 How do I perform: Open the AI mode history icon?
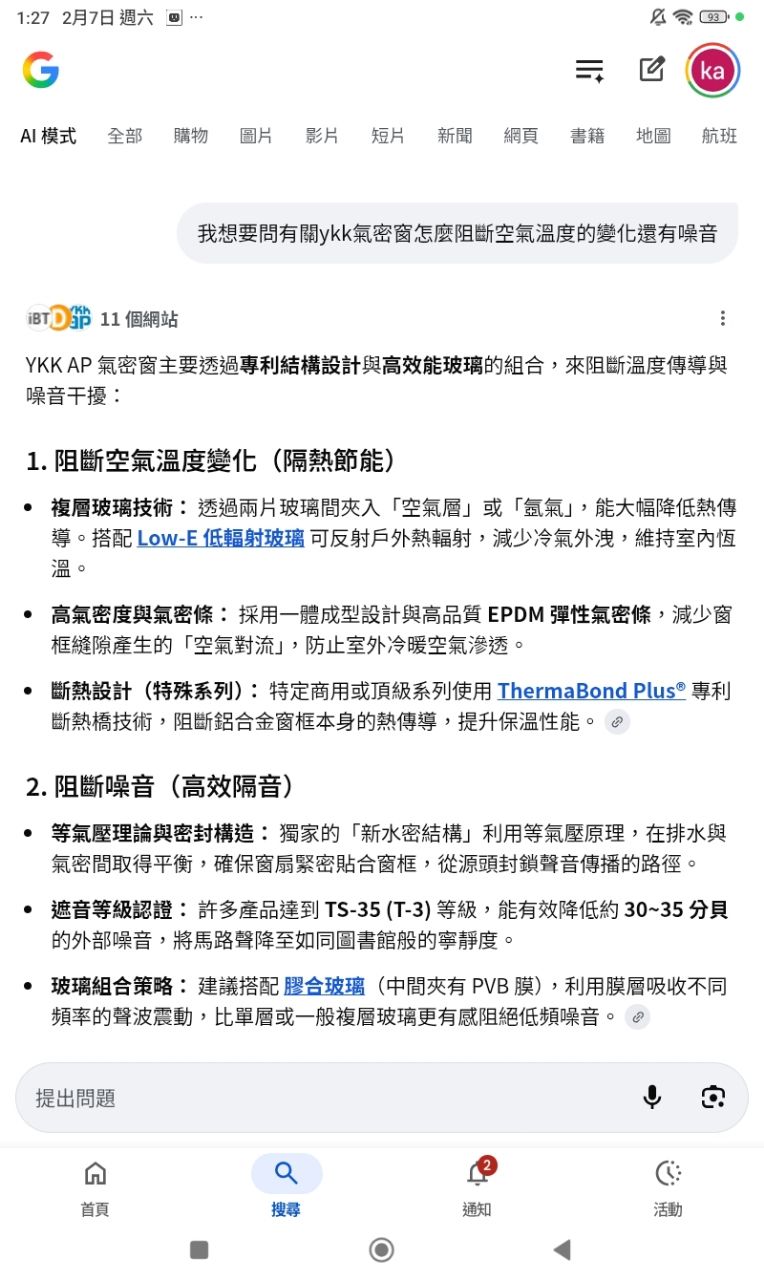[589, 71]
